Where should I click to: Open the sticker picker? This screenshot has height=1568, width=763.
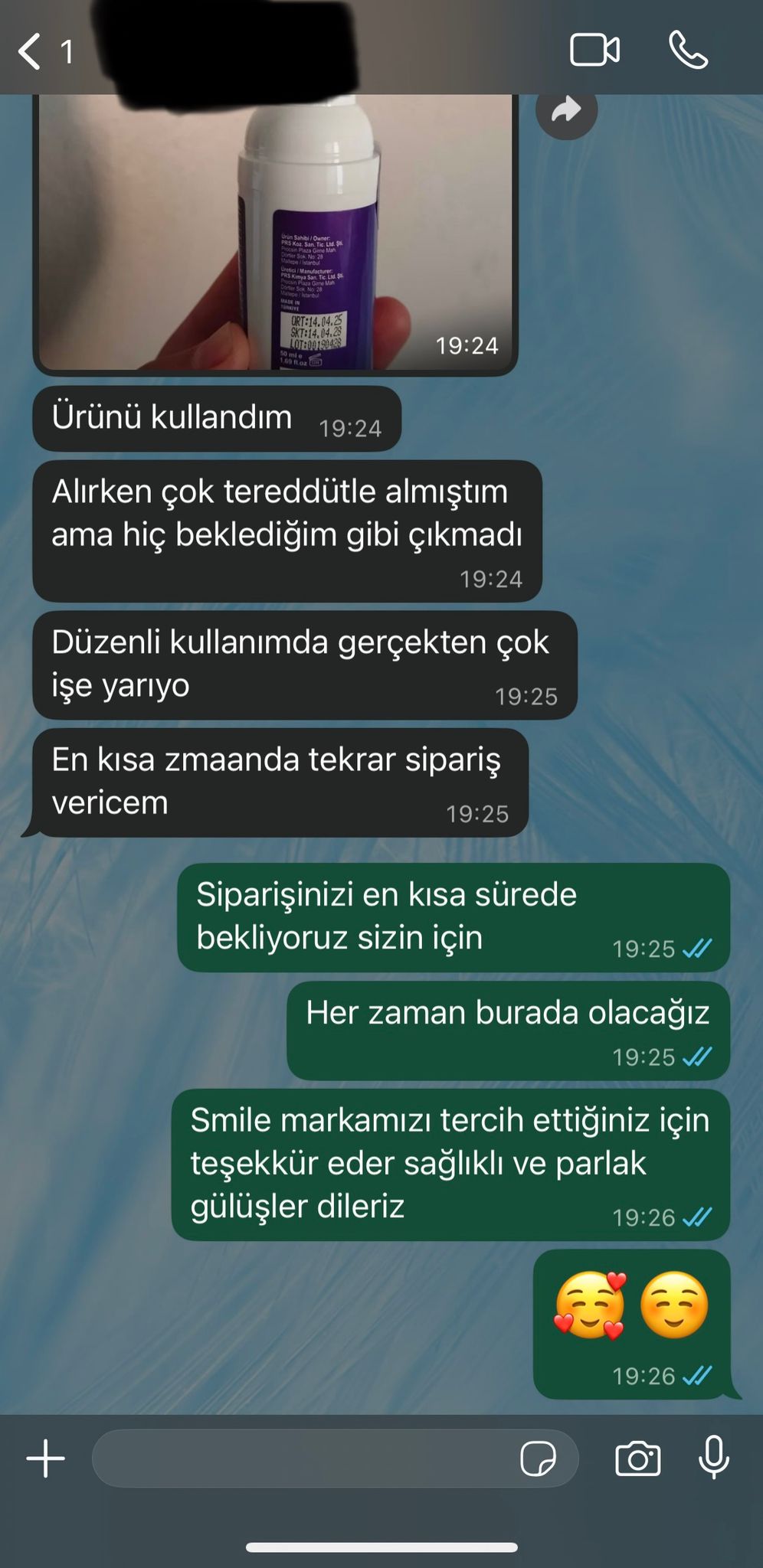tap(538, 1458)
